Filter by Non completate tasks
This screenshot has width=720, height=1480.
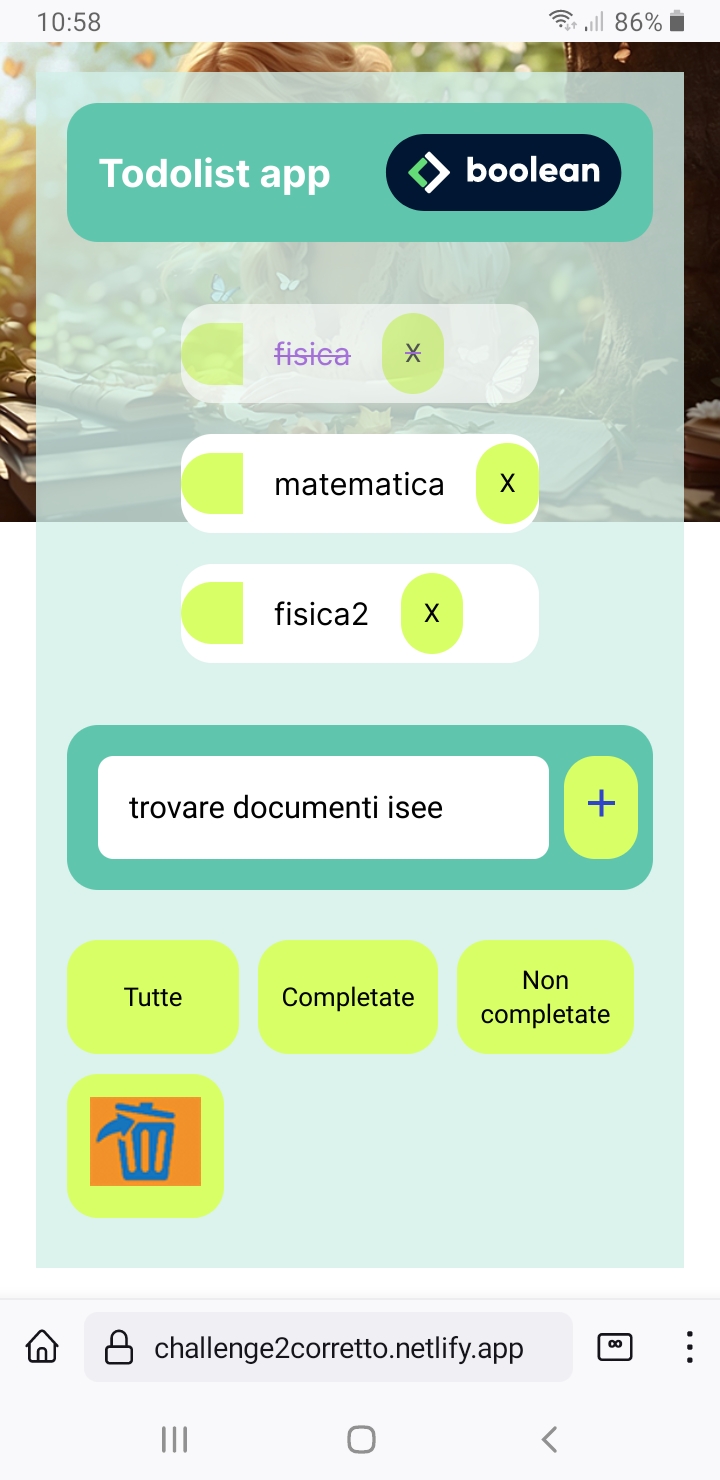click(545, 997)
